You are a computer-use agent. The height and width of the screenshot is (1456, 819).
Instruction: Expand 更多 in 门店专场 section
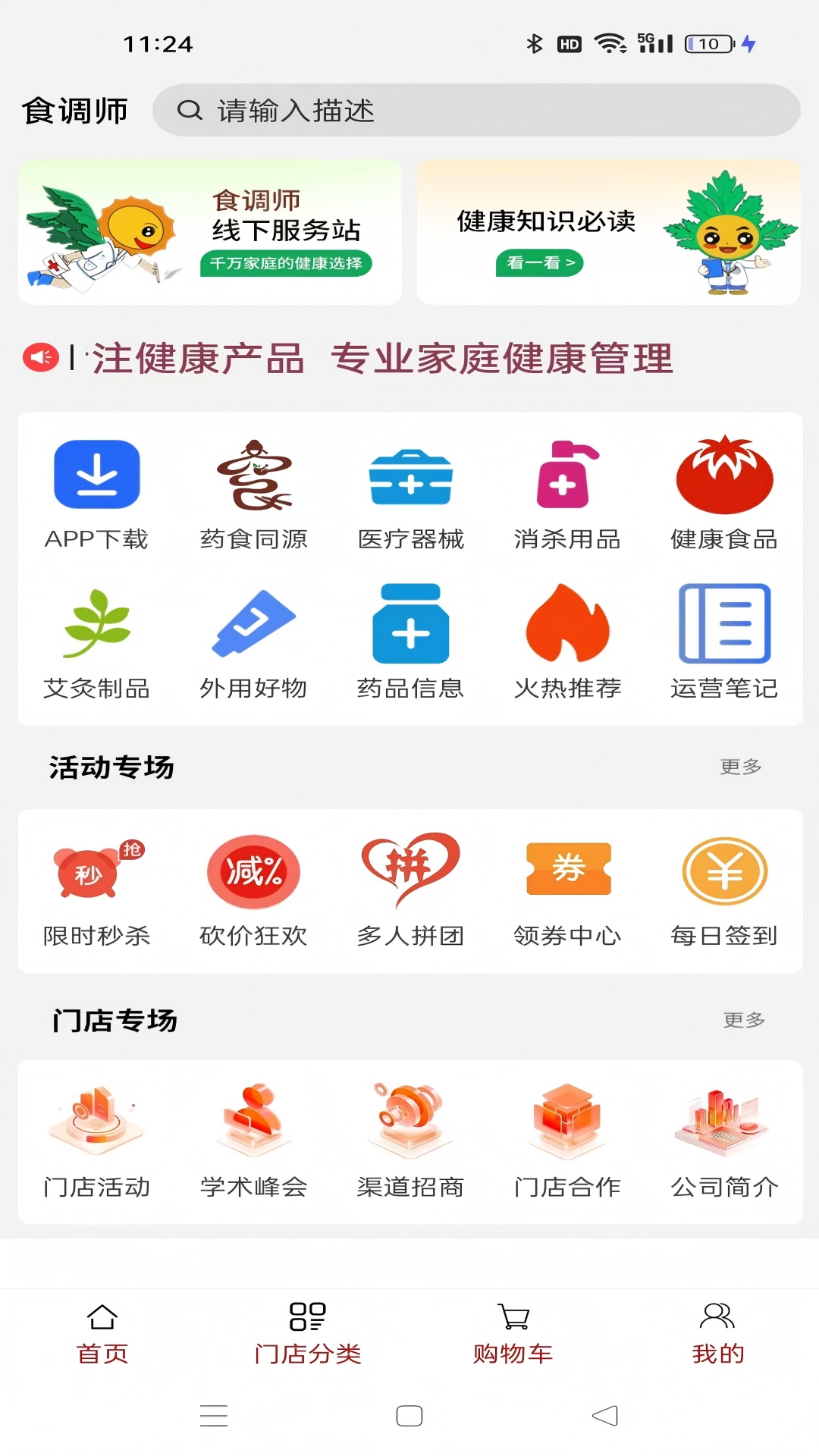pyautogui.click(x=742, y=1020)
